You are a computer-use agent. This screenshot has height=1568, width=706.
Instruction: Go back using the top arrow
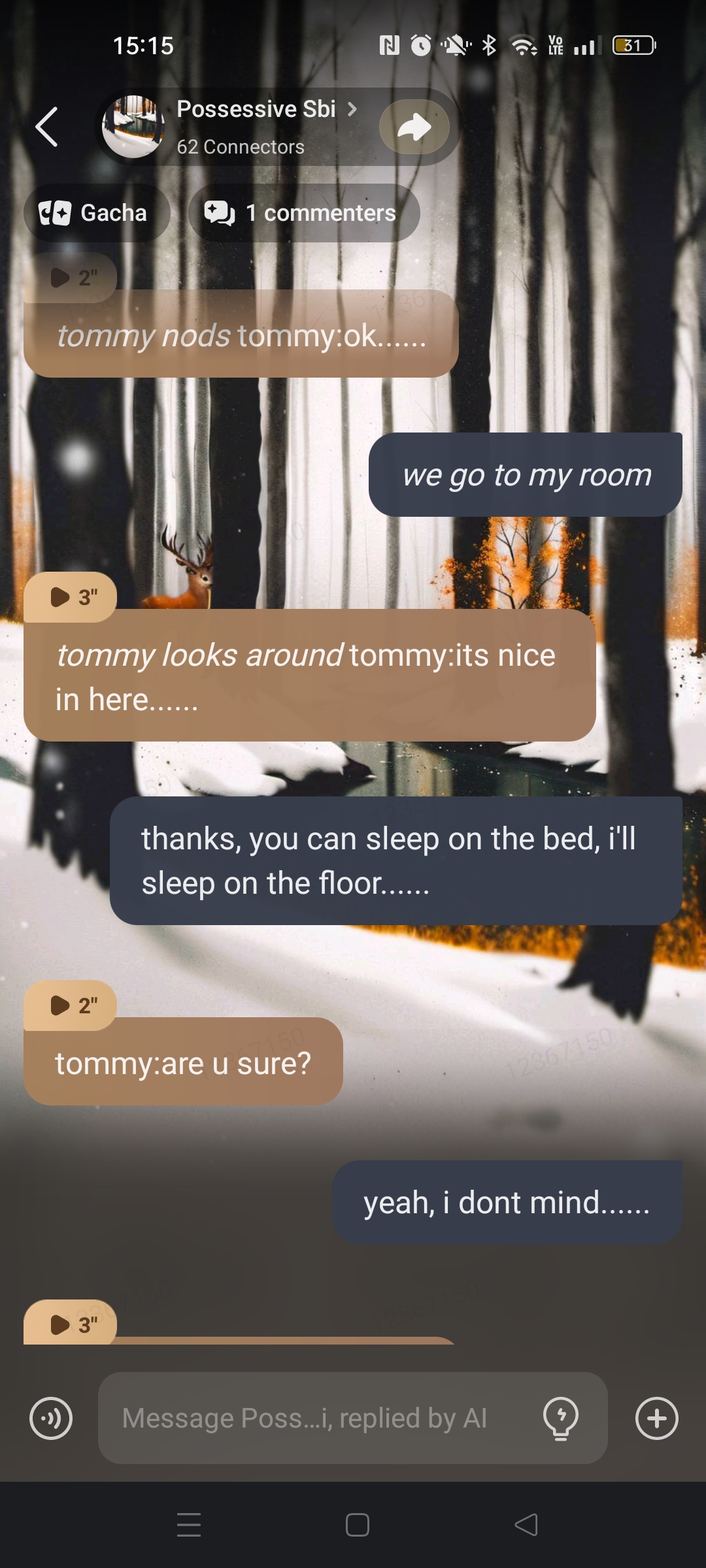47,127
